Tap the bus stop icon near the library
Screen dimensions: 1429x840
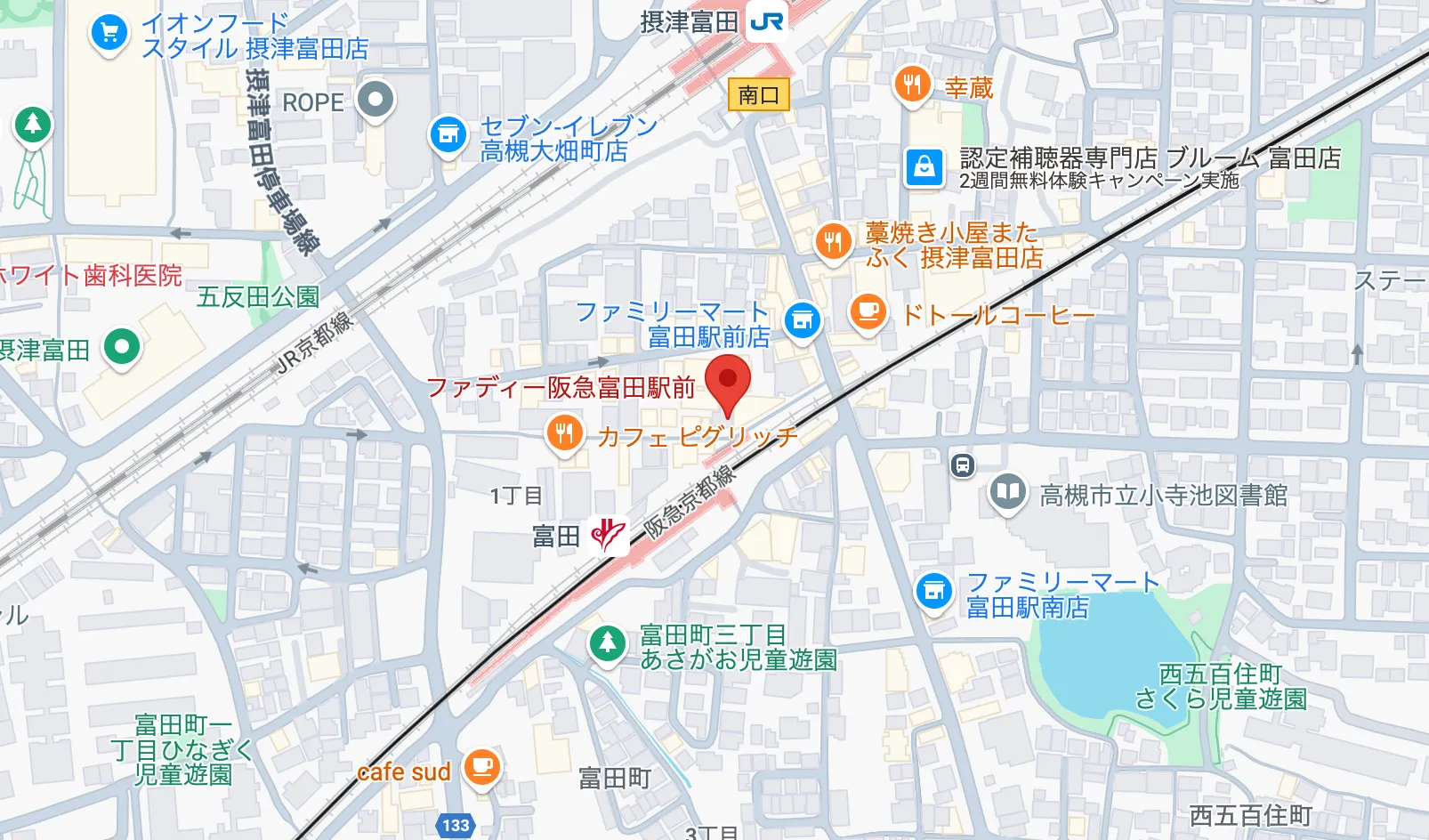coord(962,464)
